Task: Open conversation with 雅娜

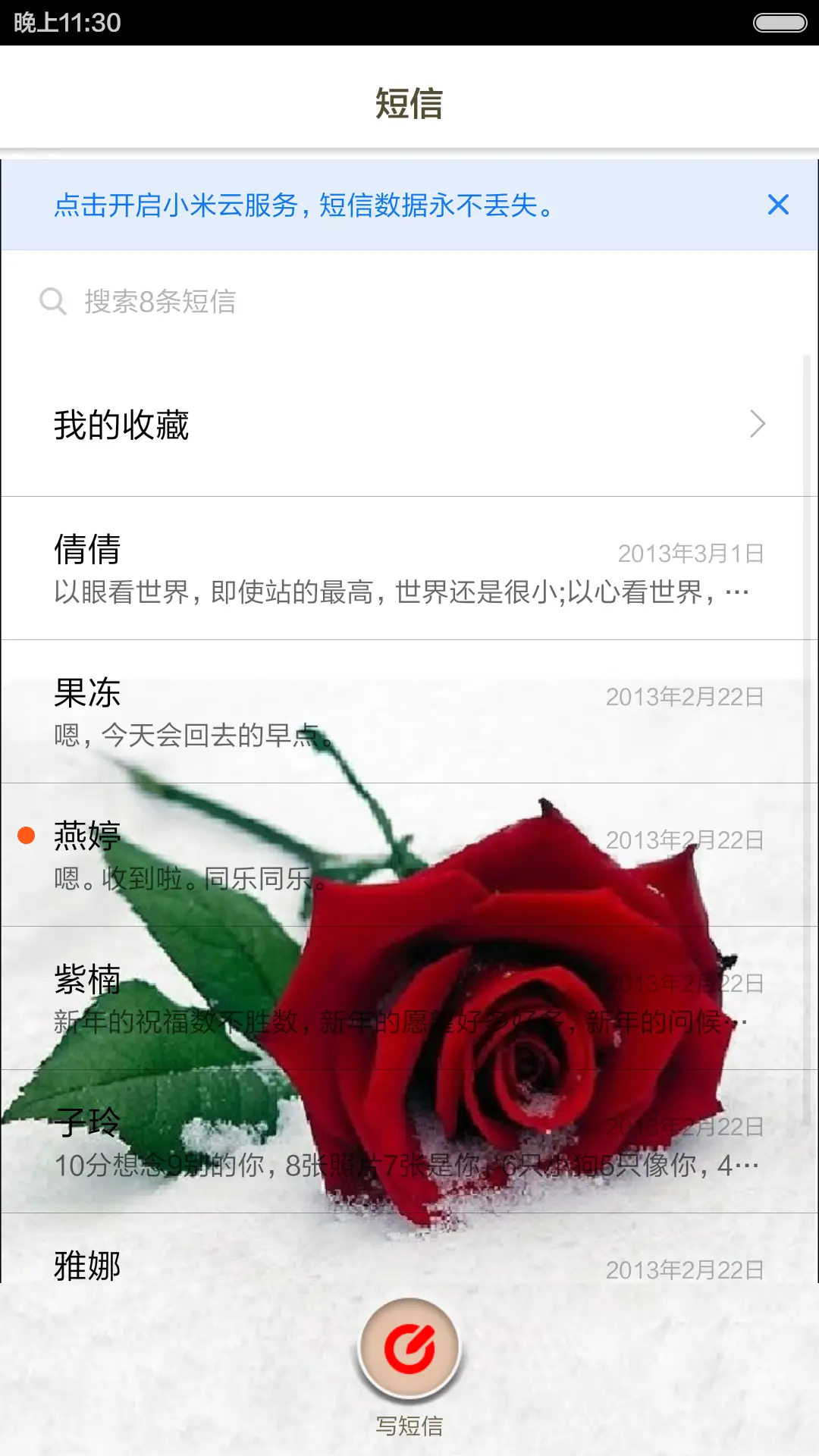Action: [409, 1263]
